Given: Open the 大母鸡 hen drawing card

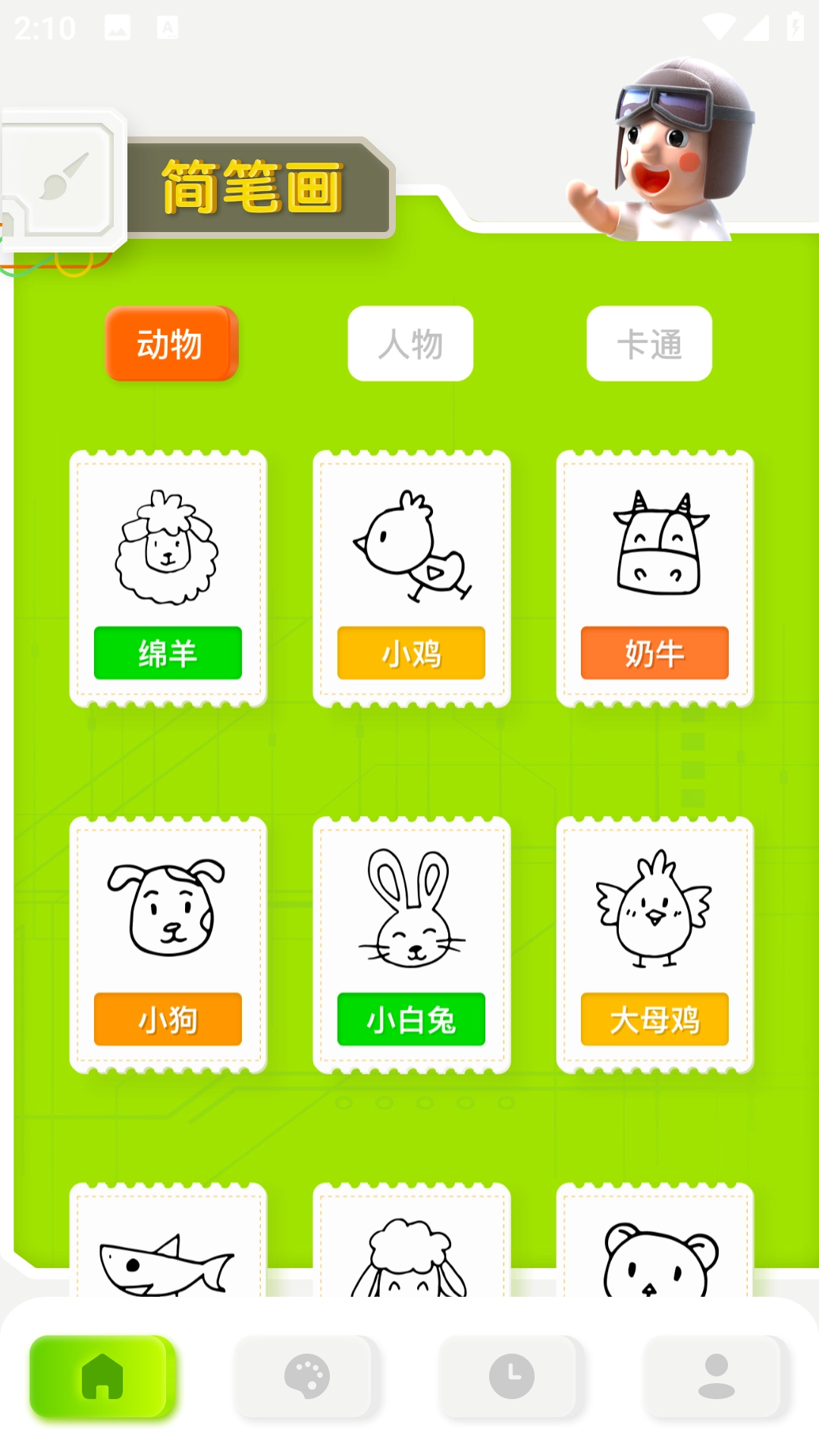Looking at the screenshot, I should 654,945.
